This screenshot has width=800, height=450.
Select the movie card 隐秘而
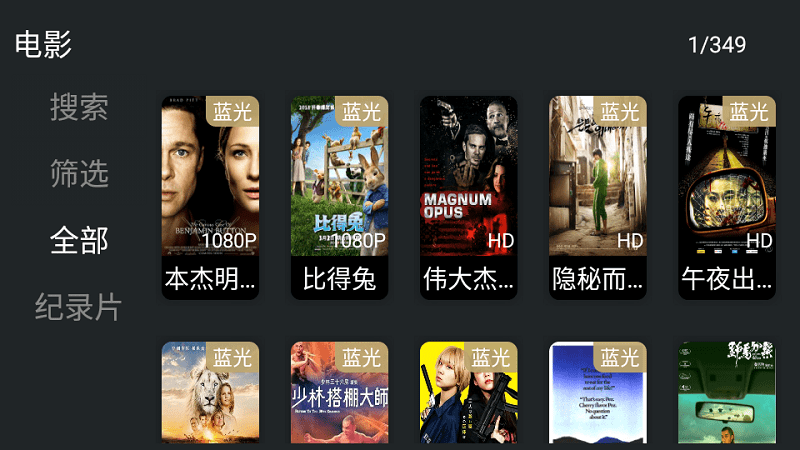(597, 197)
